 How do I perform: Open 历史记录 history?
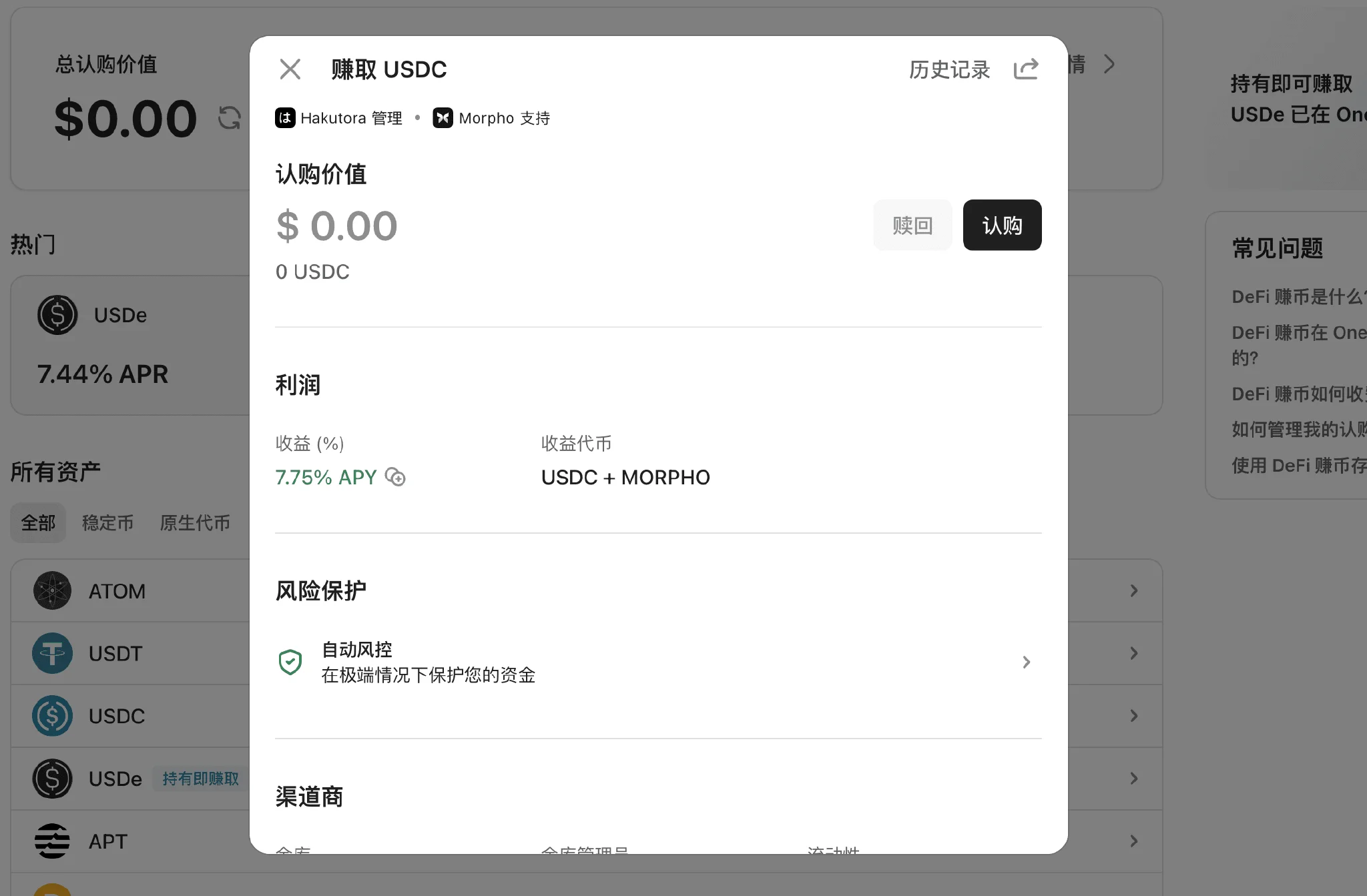tap(949, 69)
